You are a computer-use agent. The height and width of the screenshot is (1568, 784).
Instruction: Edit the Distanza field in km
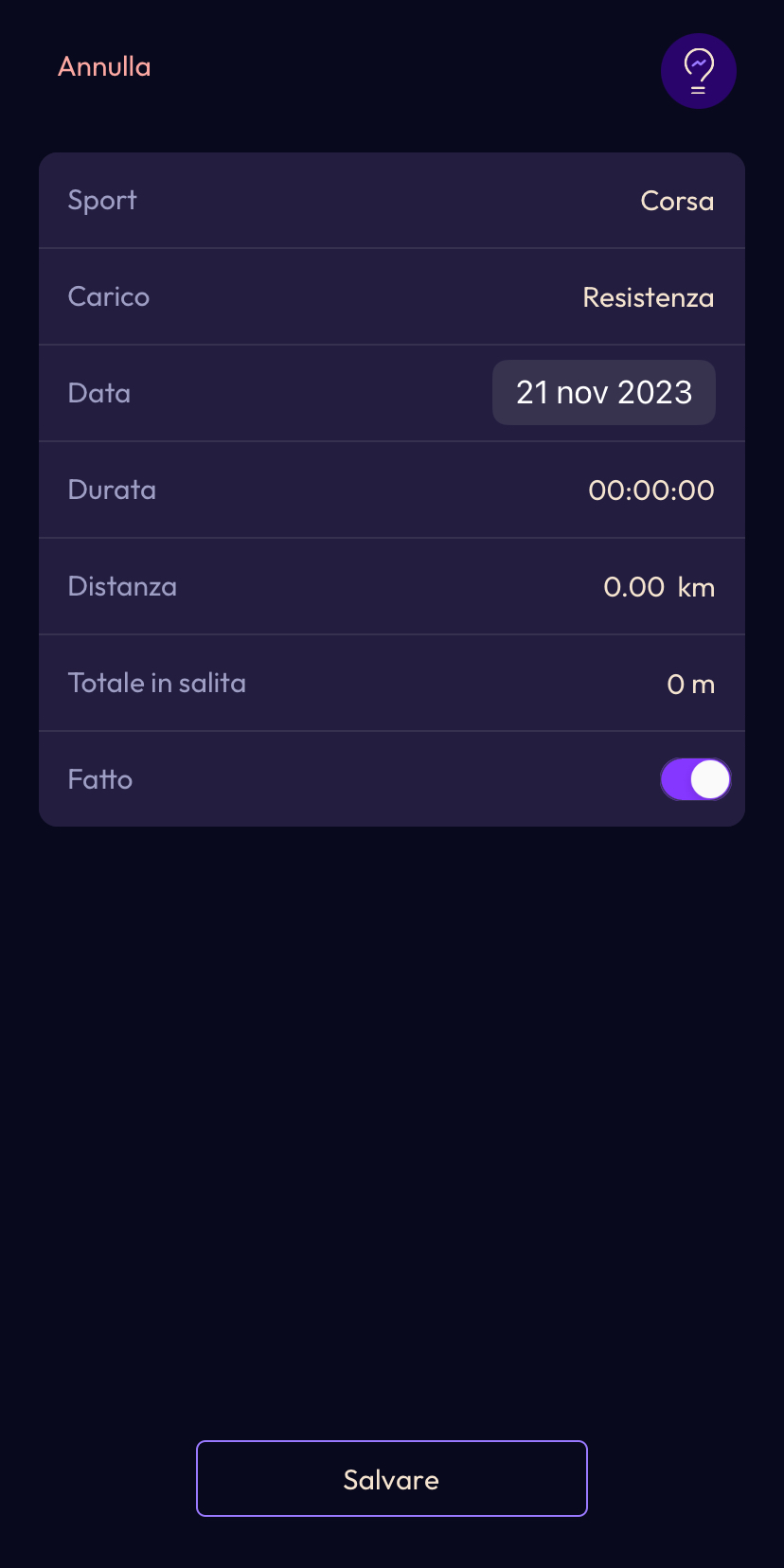(x=634, y=587)
